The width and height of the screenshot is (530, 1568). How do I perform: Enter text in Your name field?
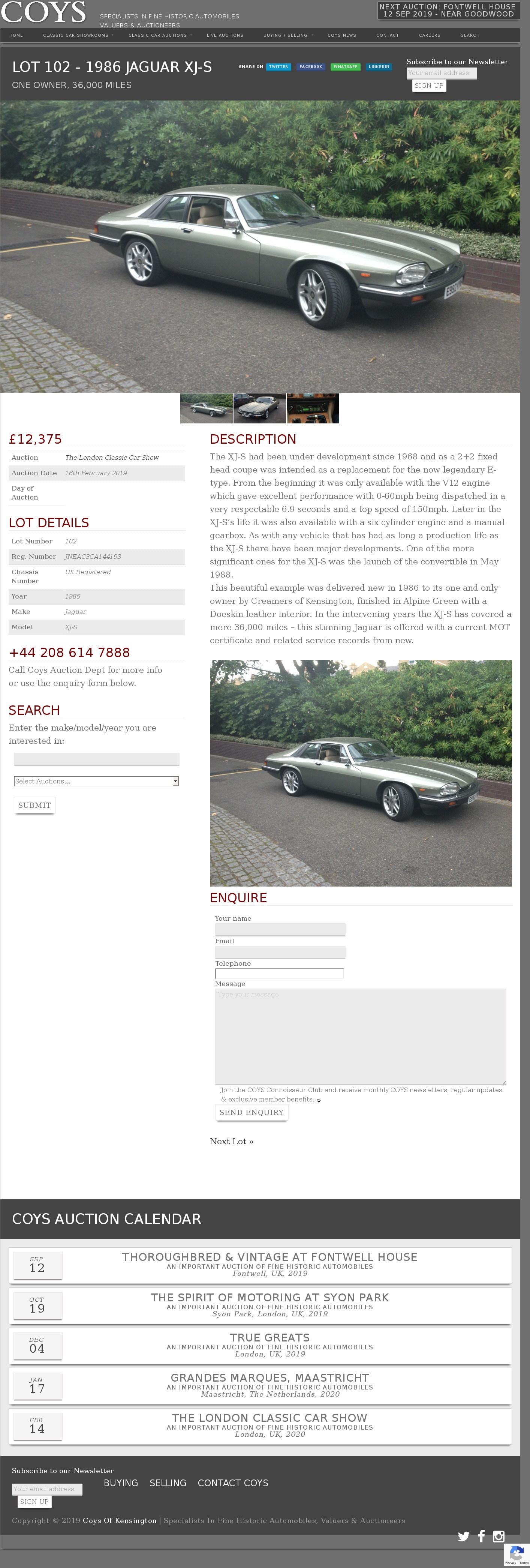tap(280, 929)
